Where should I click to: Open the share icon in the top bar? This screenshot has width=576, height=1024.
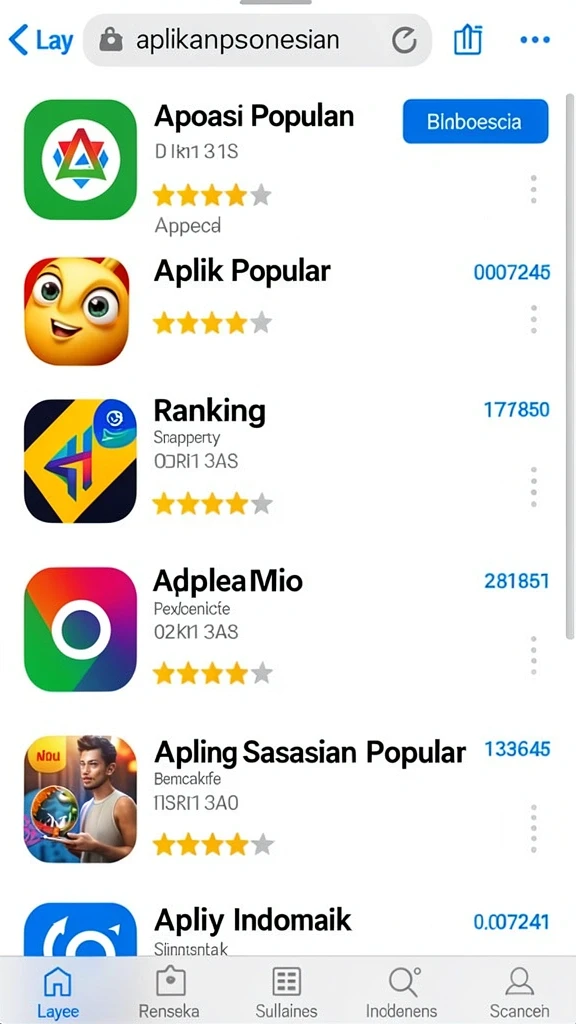(468, 40)
